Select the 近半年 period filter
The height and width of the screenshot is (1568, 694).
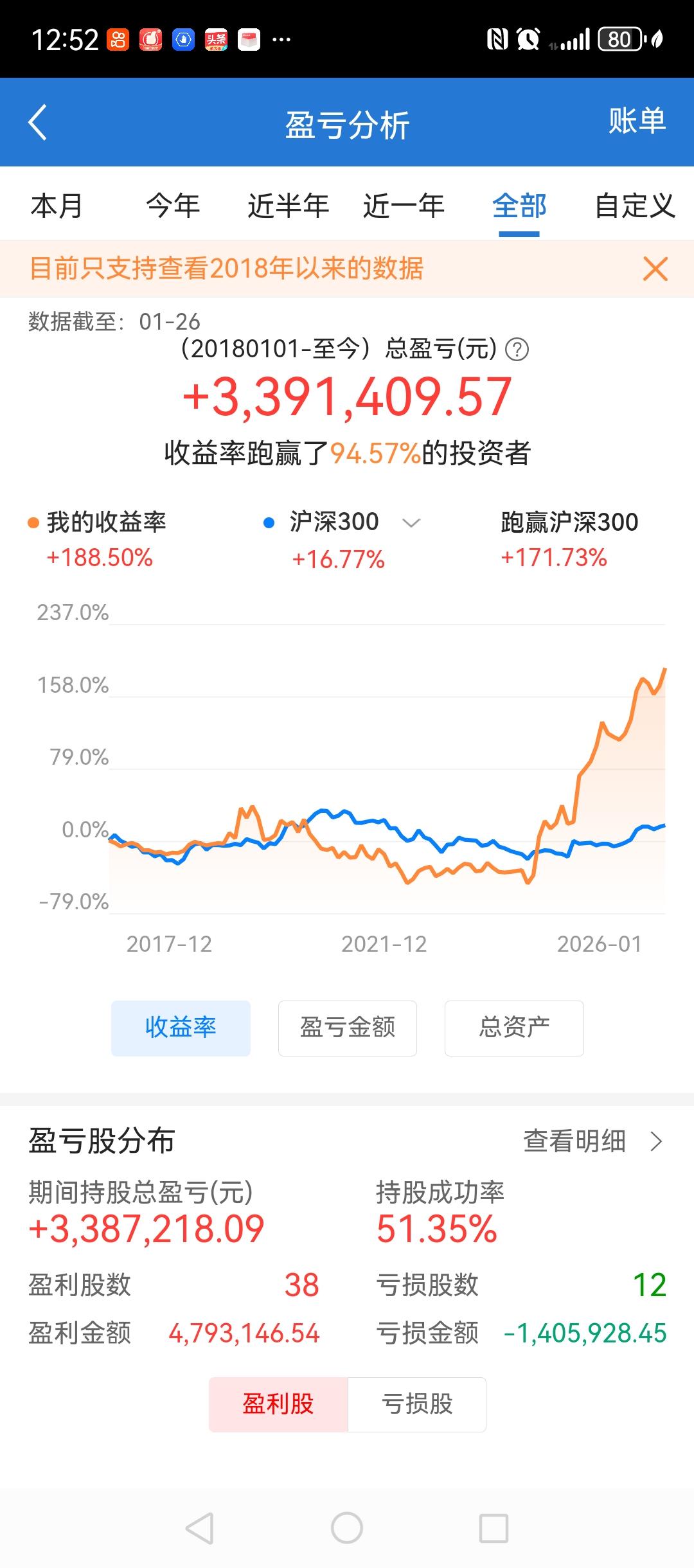[x=289, y=206]
